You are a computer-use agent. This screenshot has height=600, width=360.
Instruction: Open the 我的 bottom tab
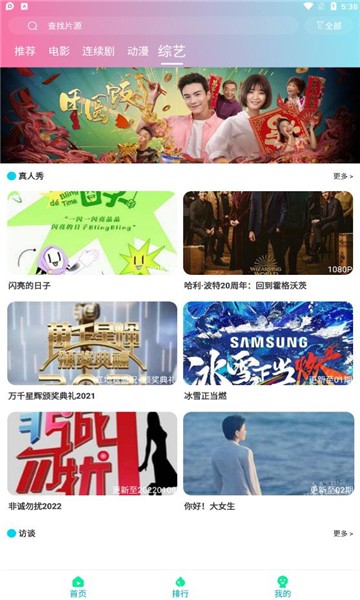click(x=282, y=587)
